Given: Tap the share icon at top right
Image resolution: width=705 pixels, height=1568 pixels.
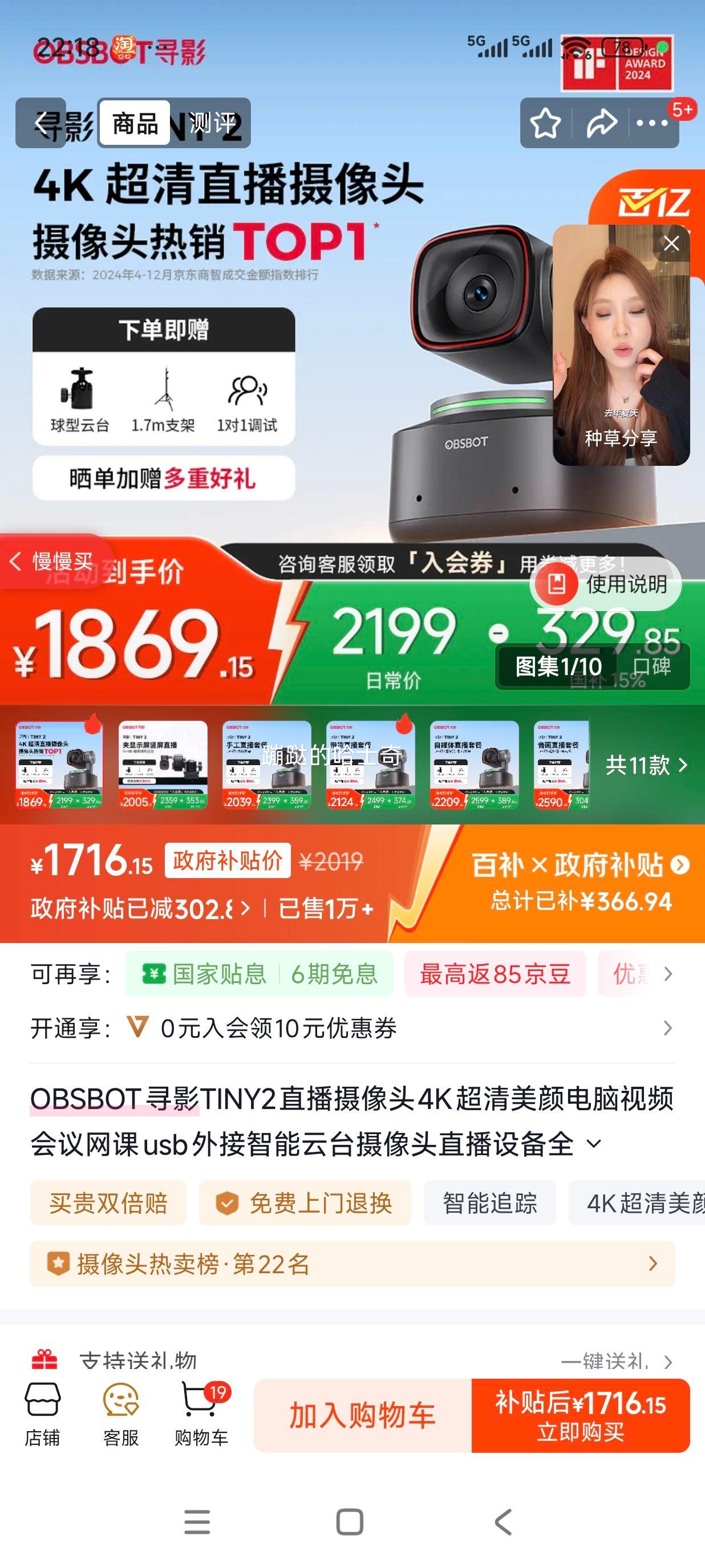Looking at the screenshot, I should coord(602,123).
